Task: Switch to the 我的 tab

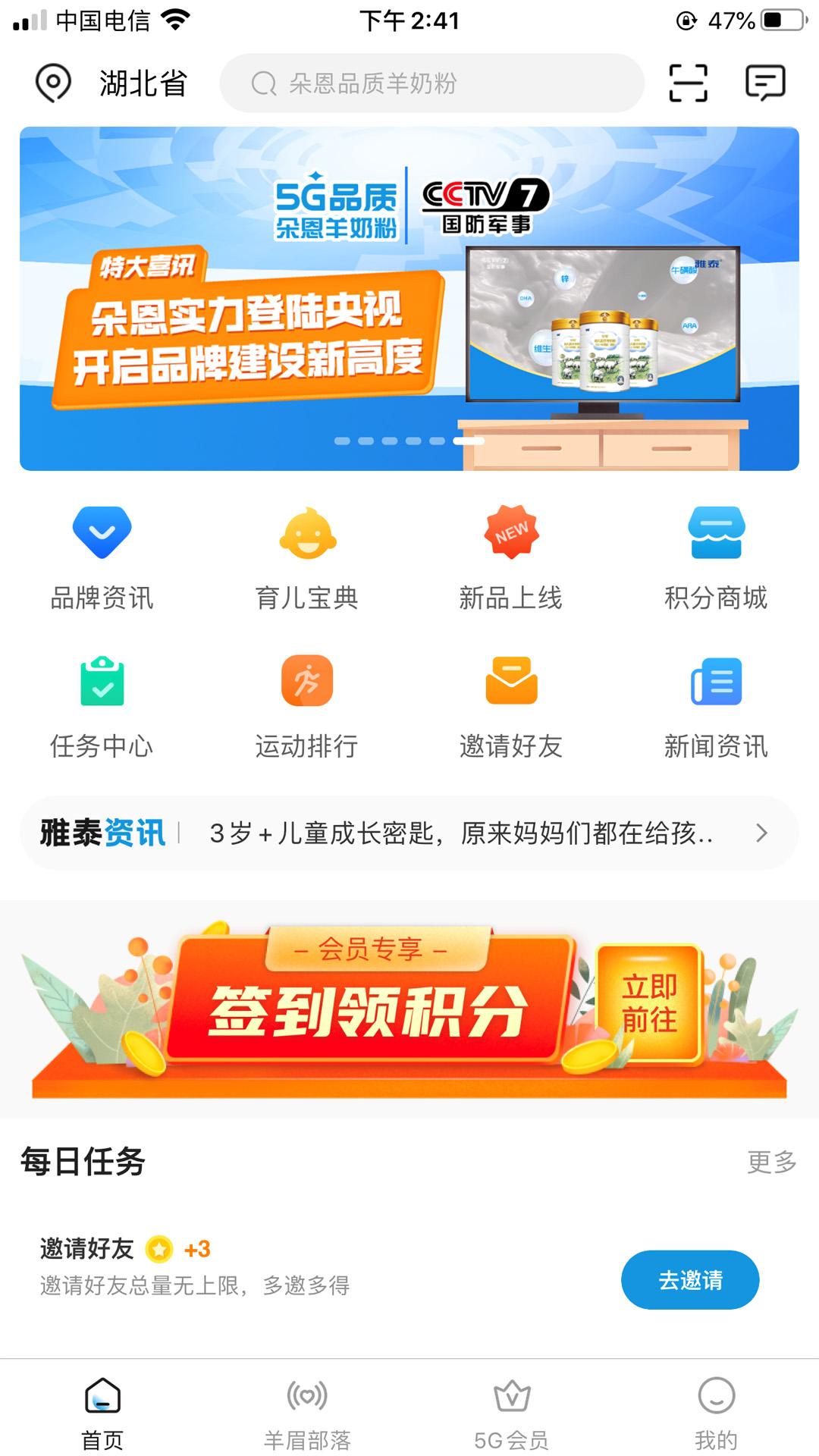Action: (716, 1412)
